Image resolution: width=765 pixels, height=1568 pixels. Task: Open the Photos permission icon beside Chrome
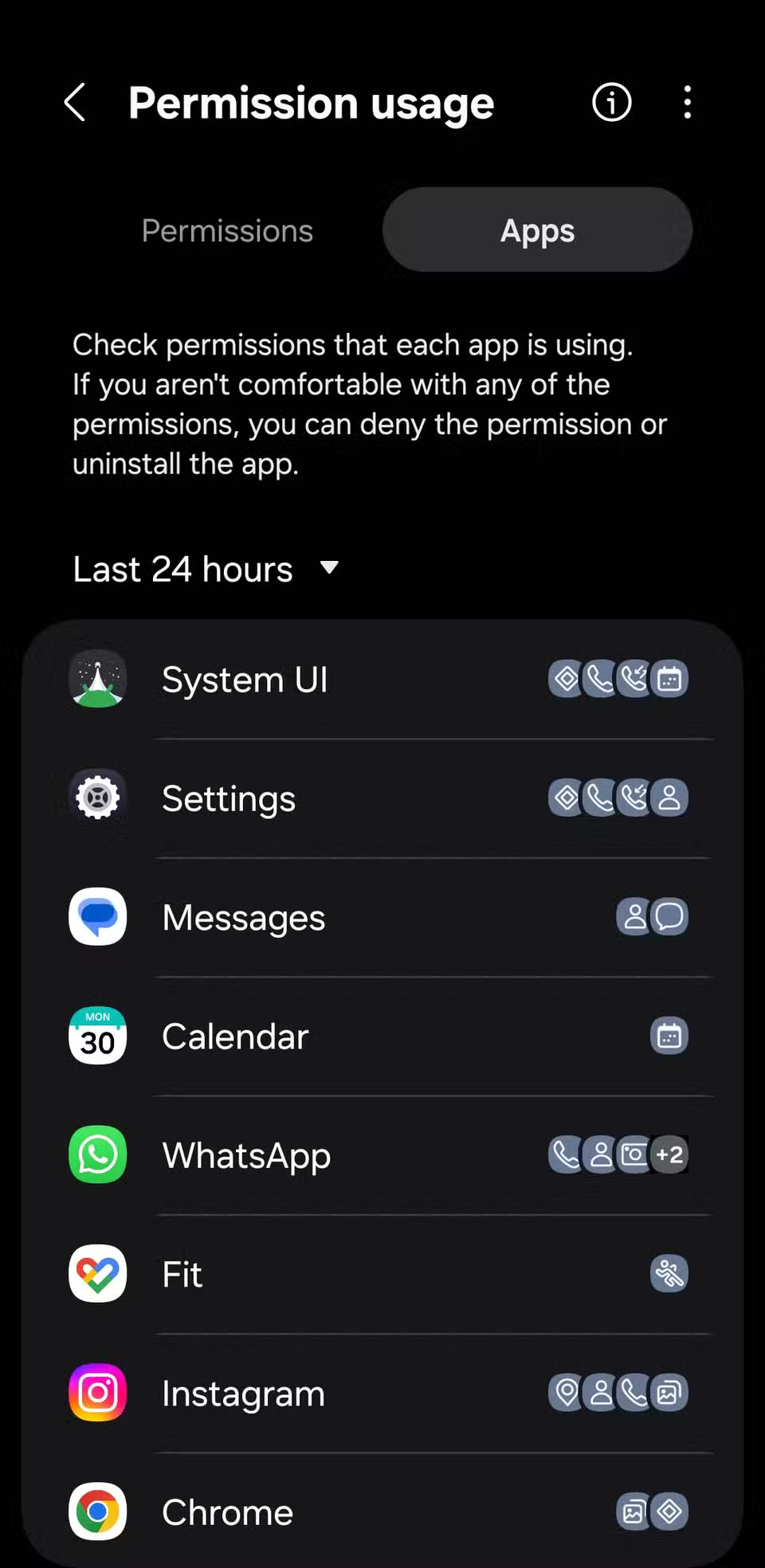click(x=634, y=1511)
